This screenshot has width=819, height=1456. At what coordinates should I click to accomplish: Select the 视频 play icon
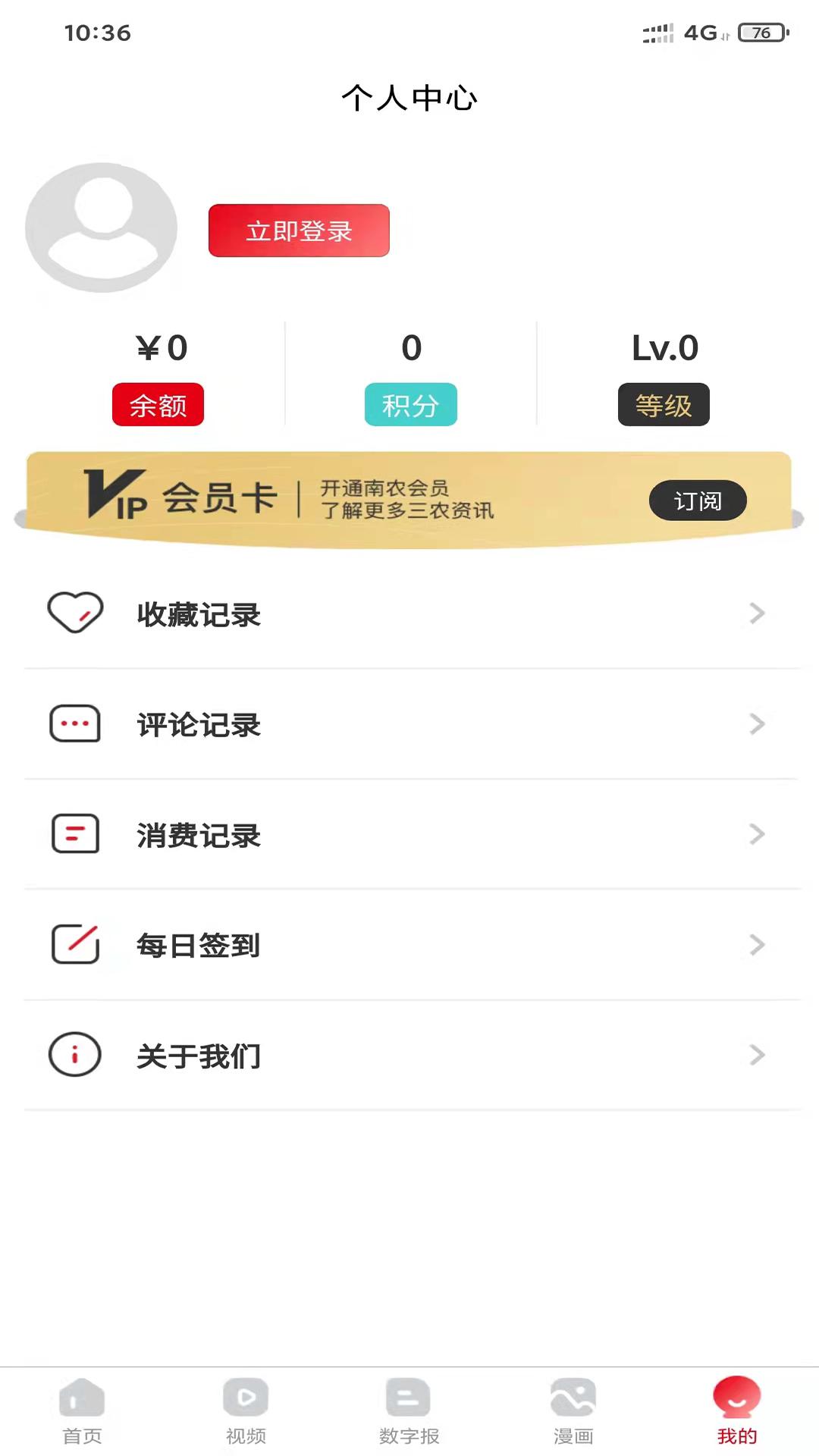coord(245,1398)
